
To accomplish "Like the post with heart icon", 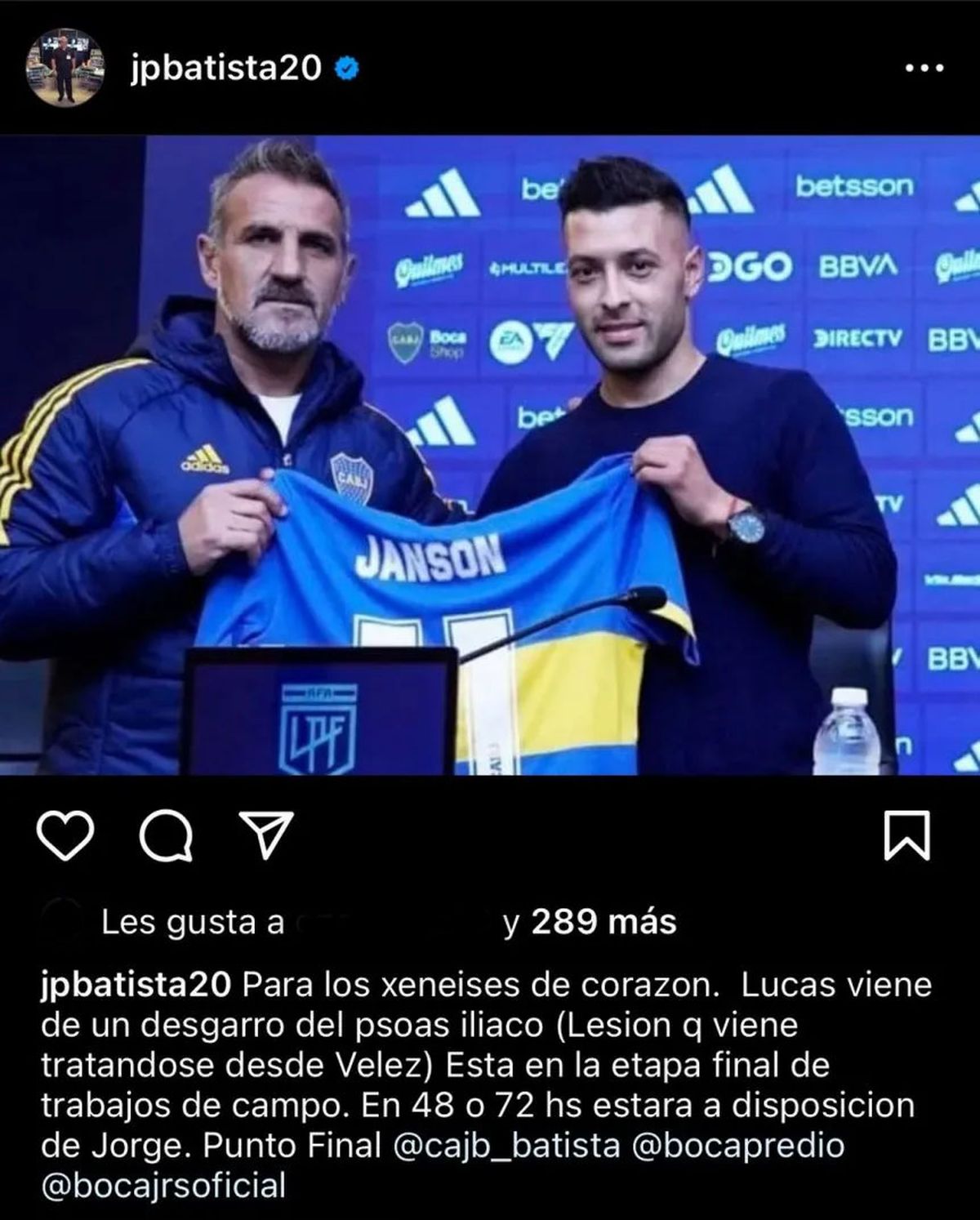I will click(x=66, y=835).
